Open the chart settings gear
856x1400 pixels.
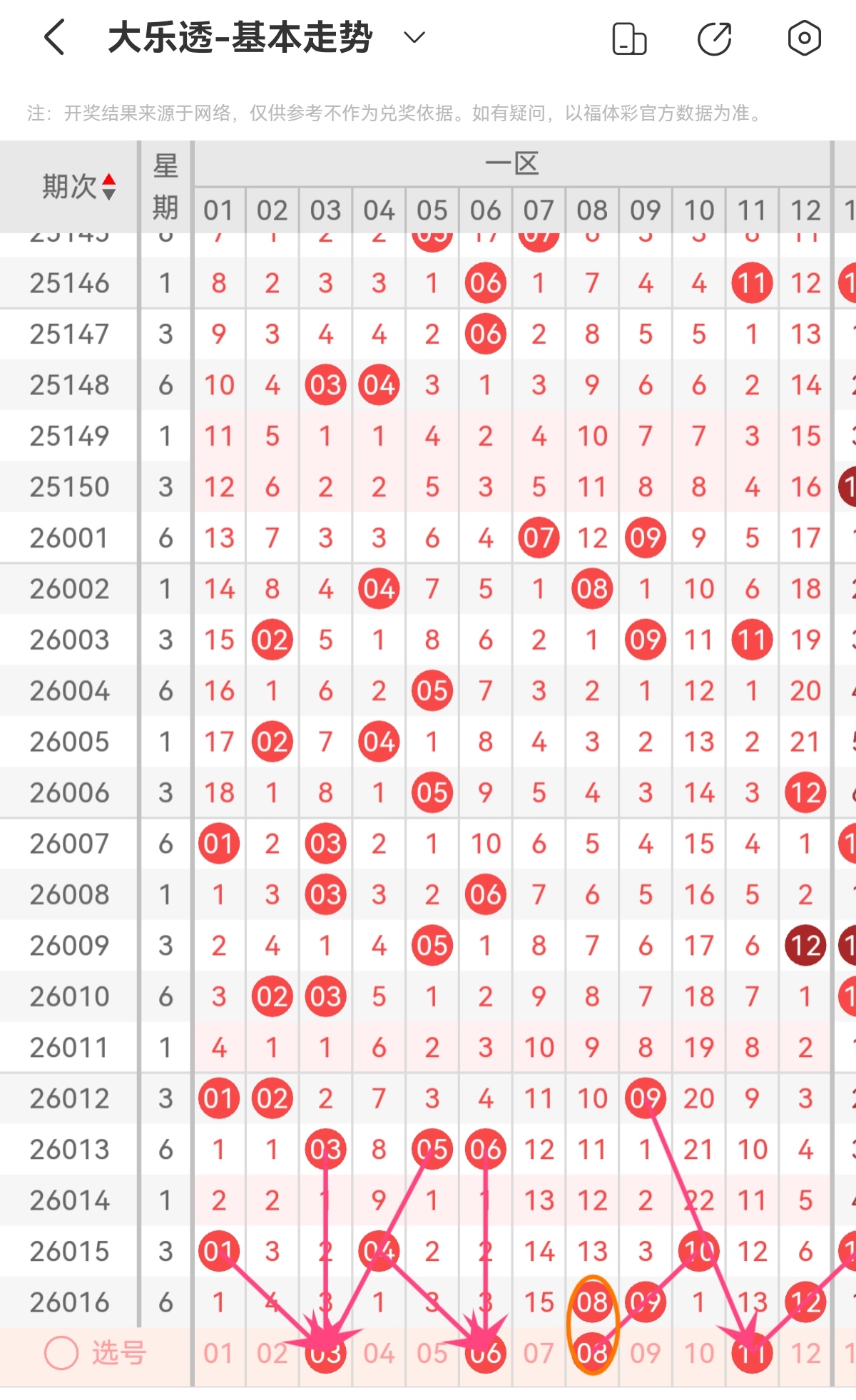[x=804, y=38]
